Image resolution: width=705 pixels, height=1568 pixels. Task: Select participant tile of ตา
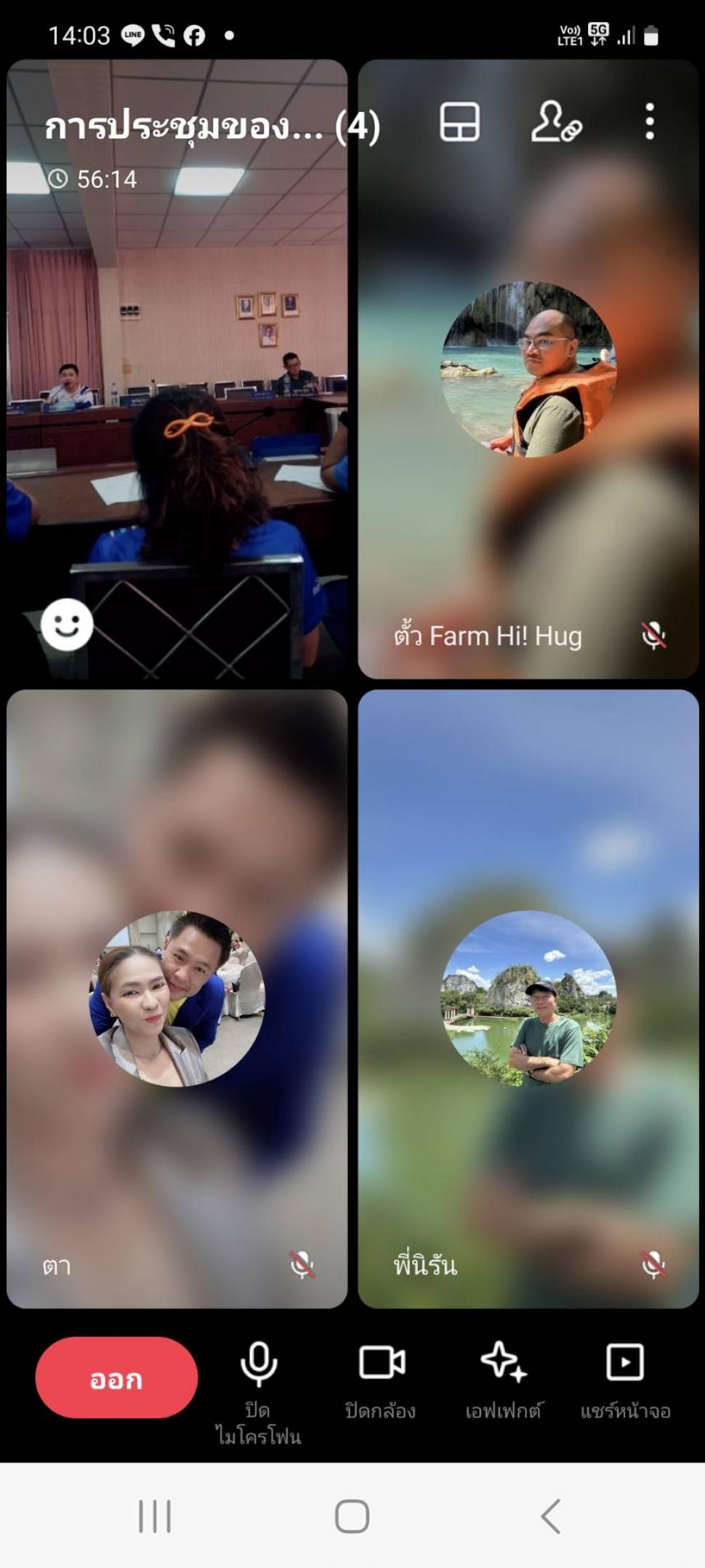tap(177, 999)
